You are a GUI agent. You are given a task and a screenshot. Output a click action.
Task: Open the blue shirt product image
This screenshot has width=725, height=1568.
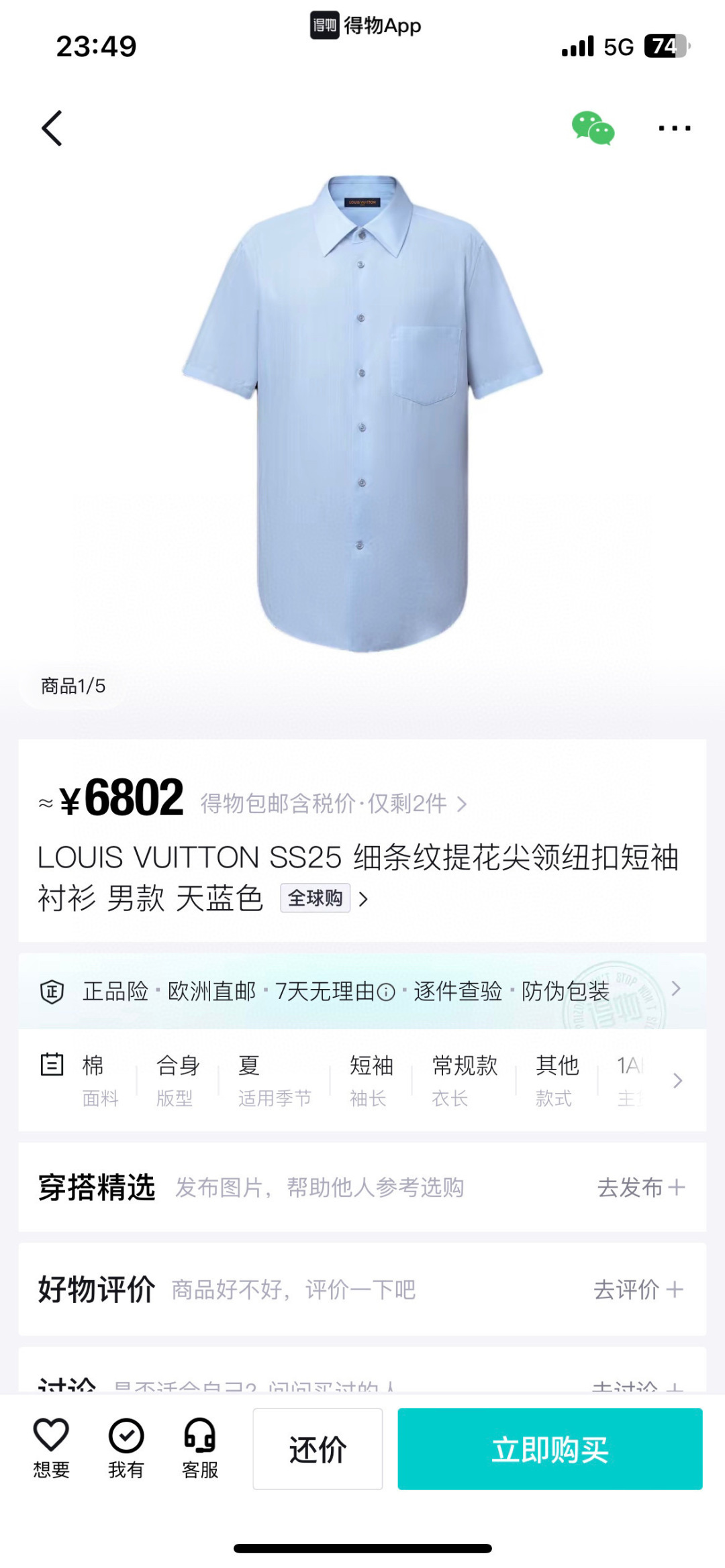(x=362, y=413)
